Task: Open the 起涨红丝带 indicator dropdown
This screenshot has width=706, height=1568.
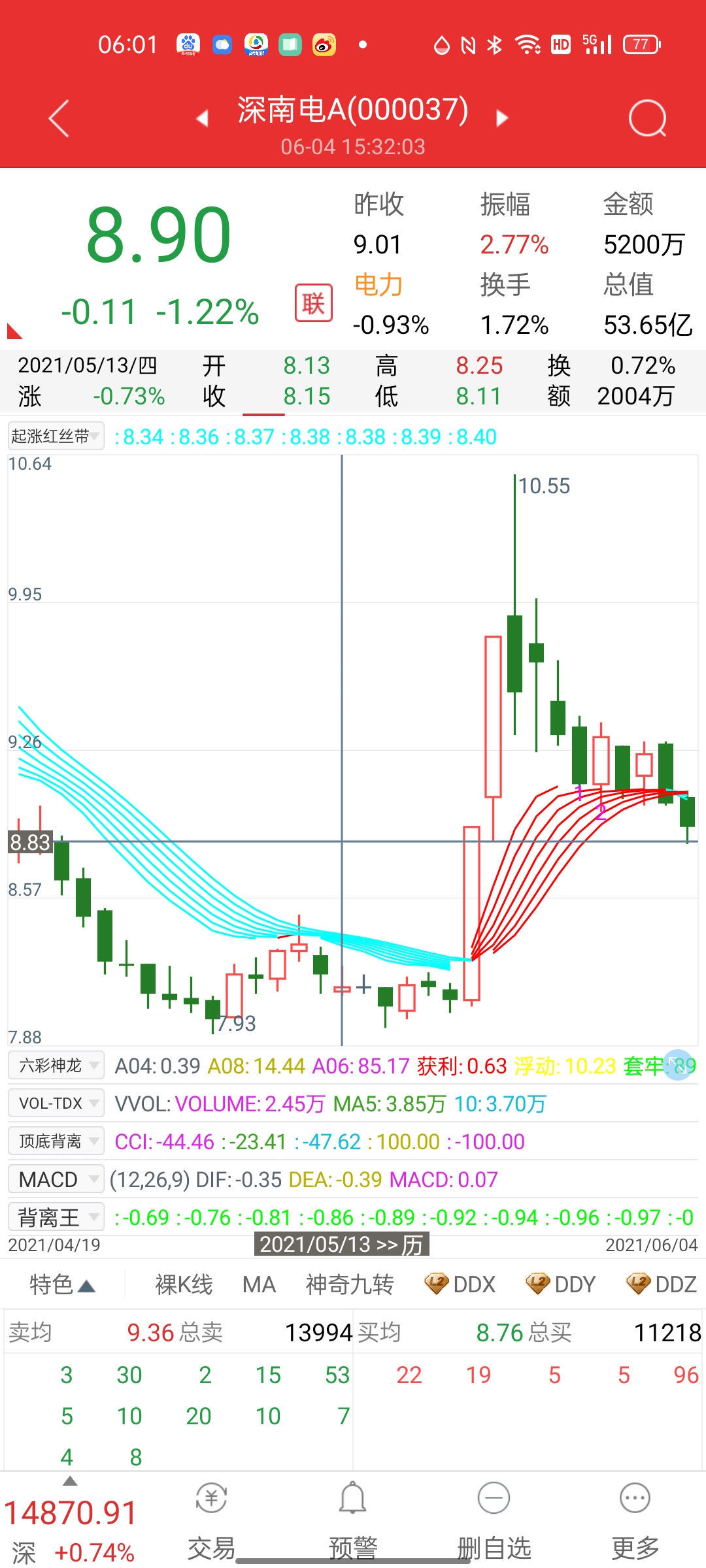Action: 56,436
